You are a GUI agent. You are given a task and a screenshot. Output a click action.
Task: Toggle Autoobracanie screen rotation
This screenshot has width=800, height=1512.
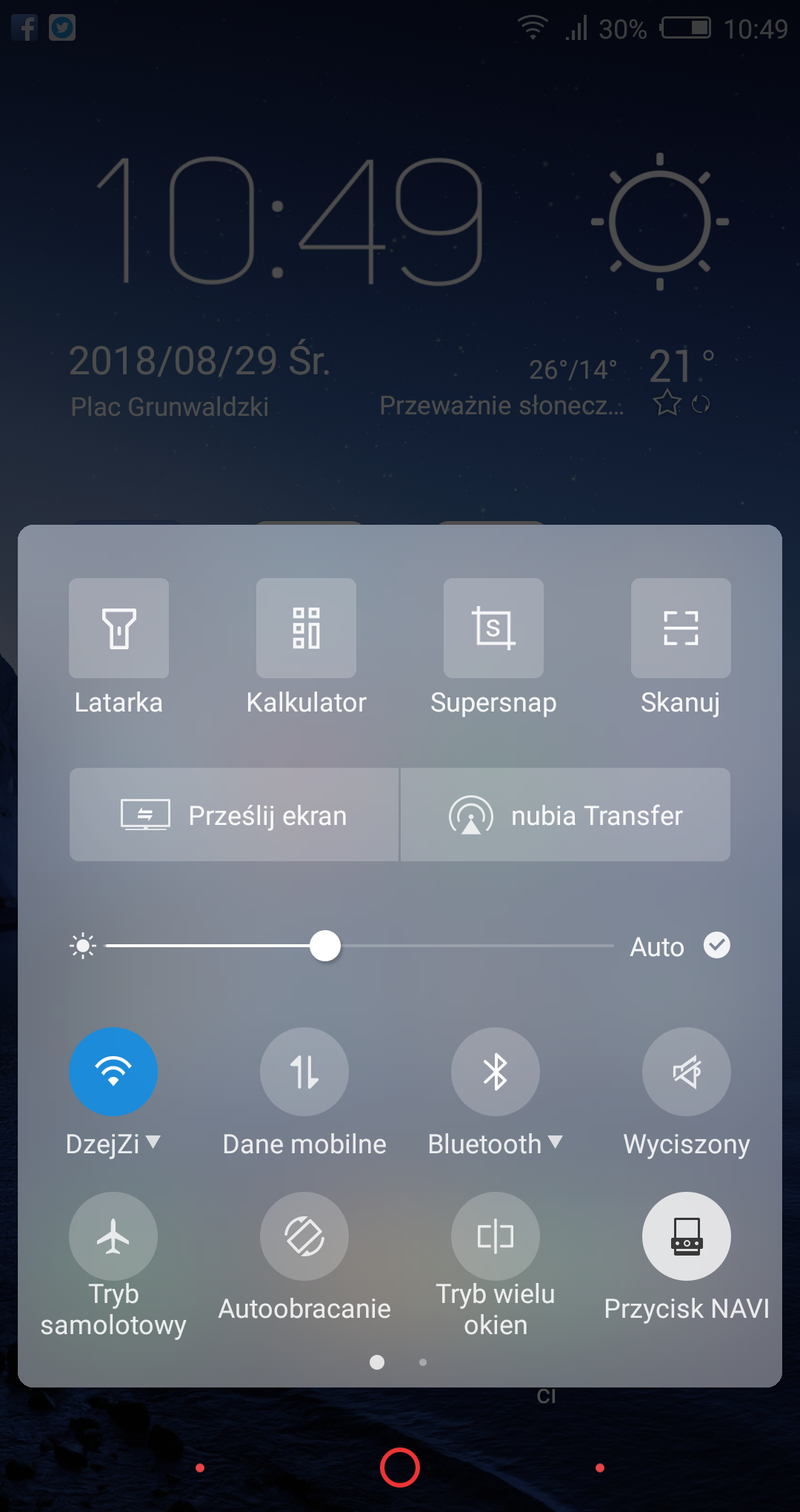coord(304,1236)
